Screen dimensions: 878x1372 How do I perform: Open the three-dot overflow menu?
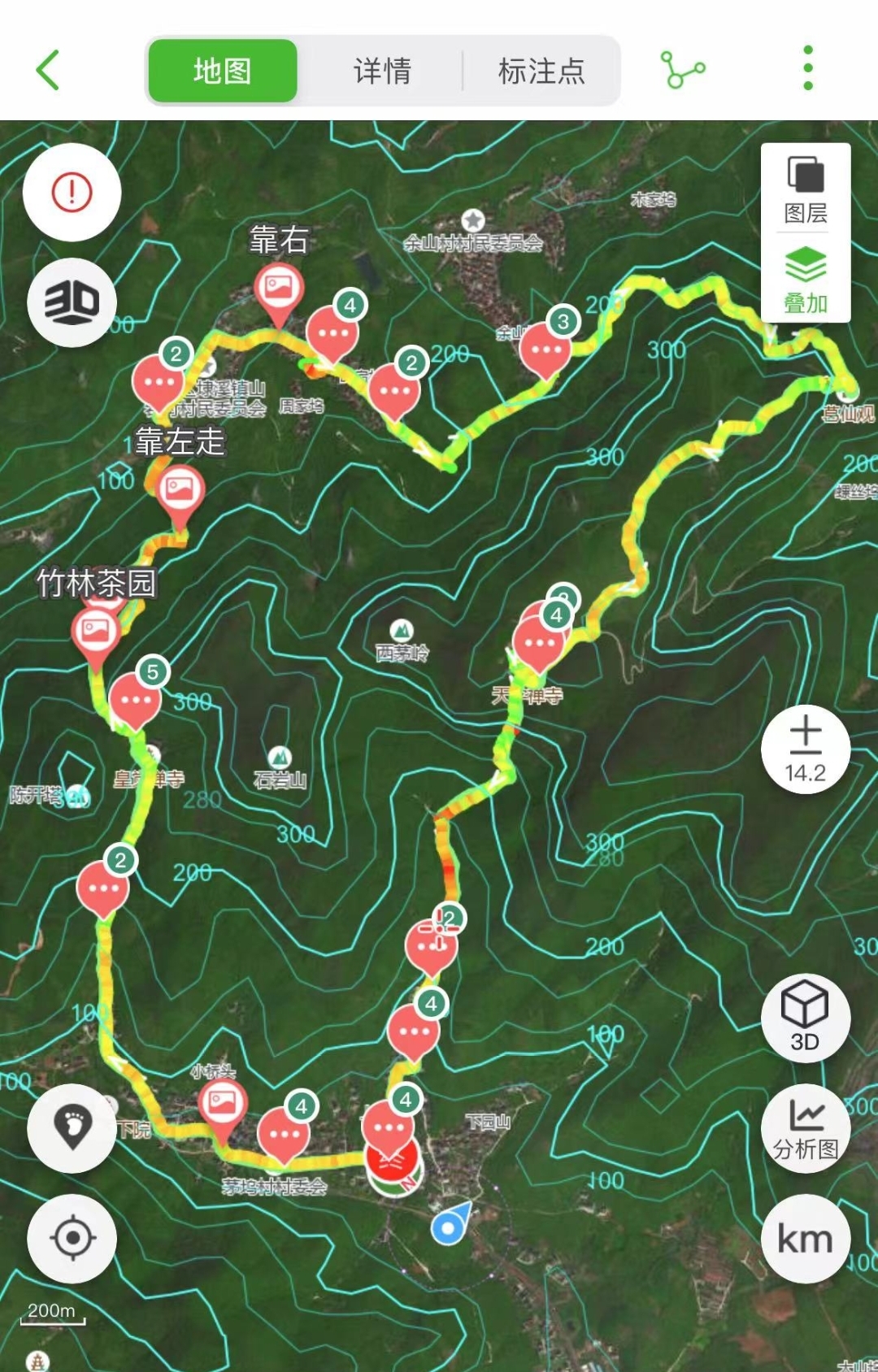(x=807, y=68)
